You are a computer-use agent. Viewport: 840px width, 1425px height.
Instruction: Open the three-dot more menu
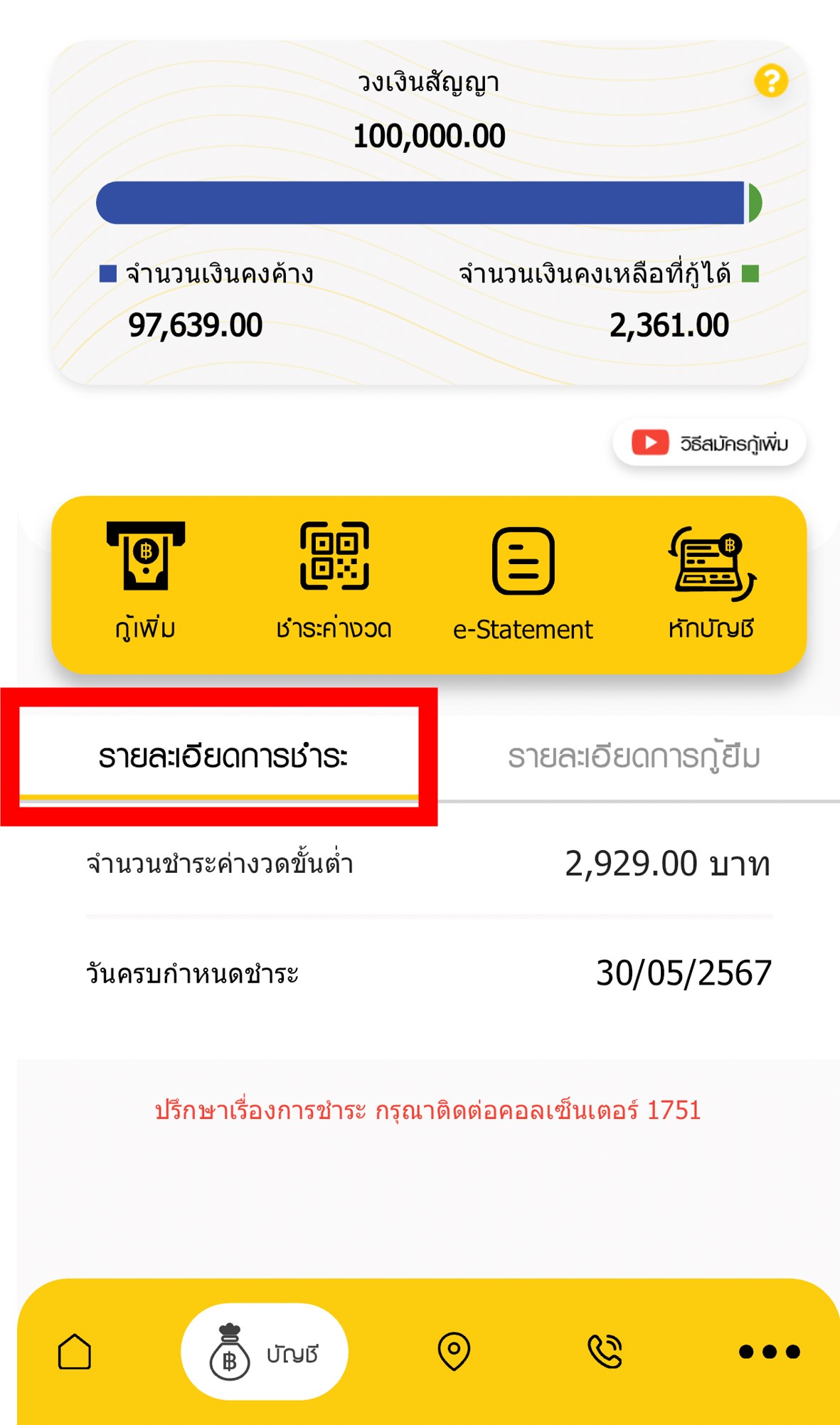tap(770, 1351)
